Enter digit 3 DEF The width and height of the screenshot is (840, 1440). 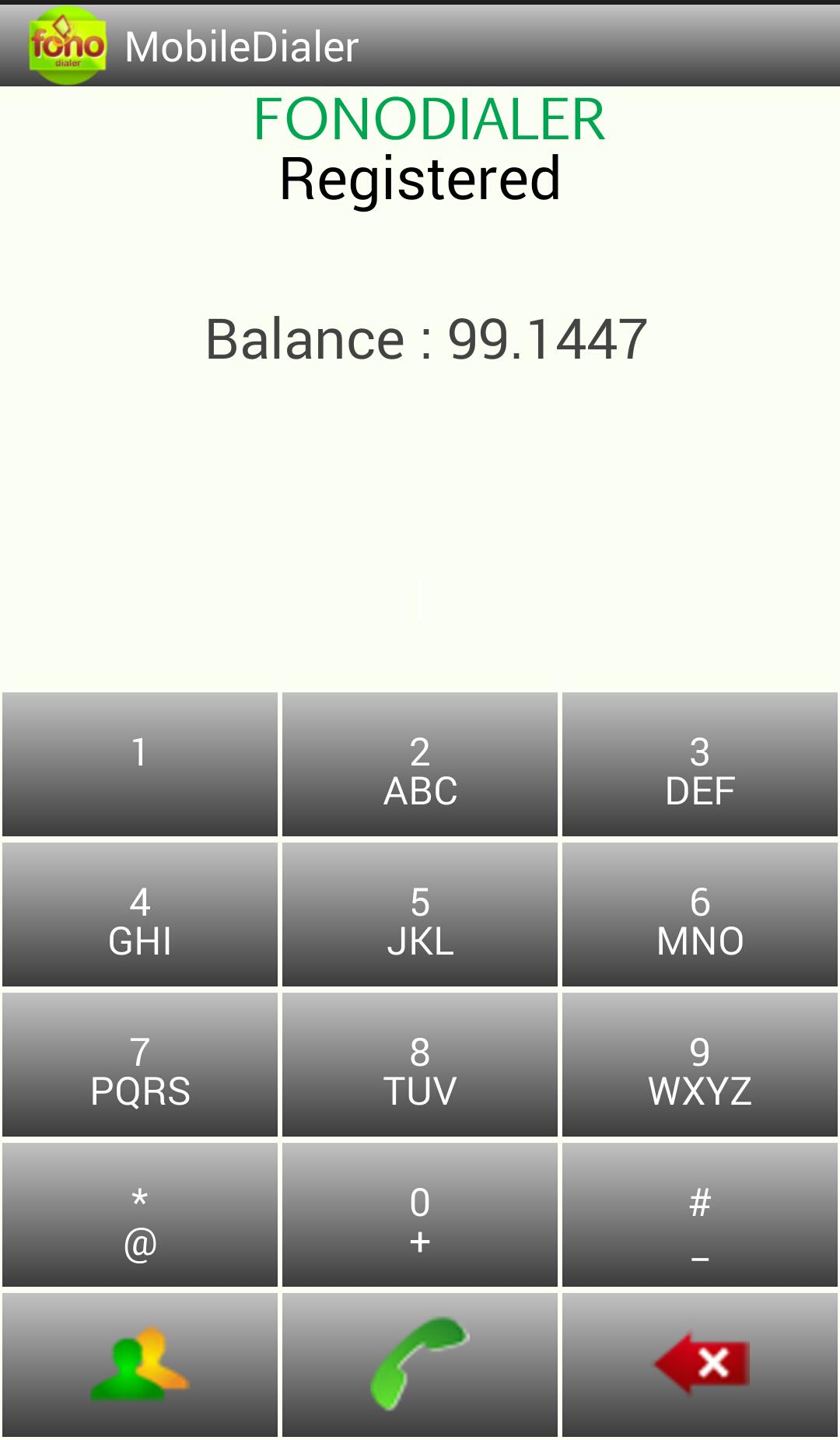click(700, 764)
